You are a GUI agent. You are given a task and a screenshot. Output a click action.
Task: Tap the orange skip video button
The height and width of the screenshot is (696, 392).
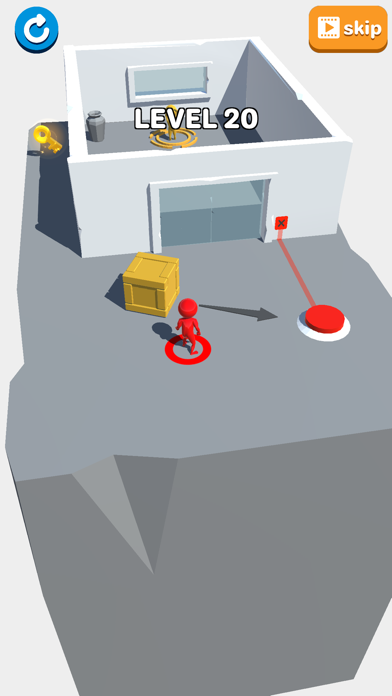[348, 29]
